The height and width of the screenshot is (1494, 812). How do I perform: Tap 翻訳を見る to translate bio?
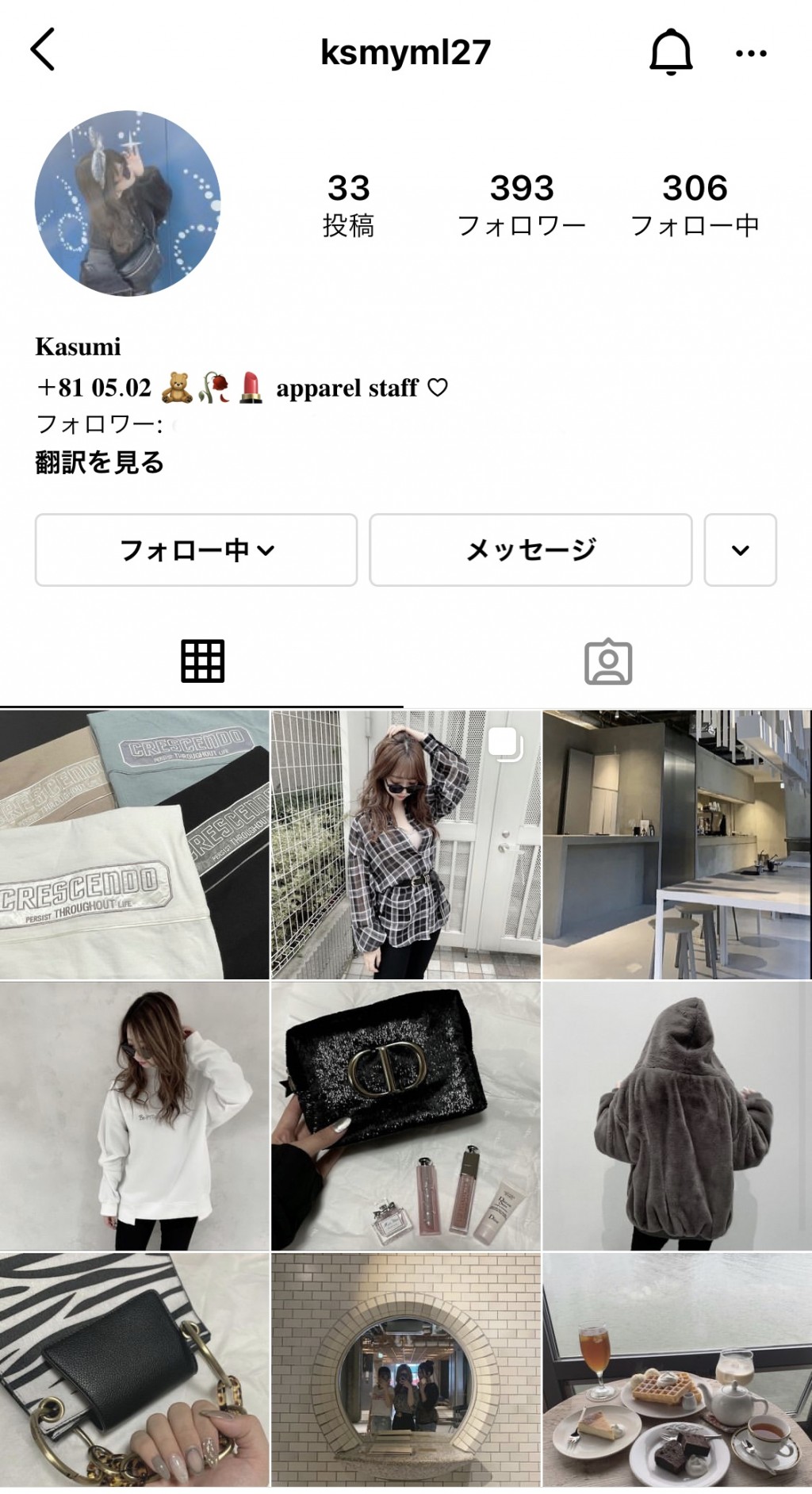(100, 462)
